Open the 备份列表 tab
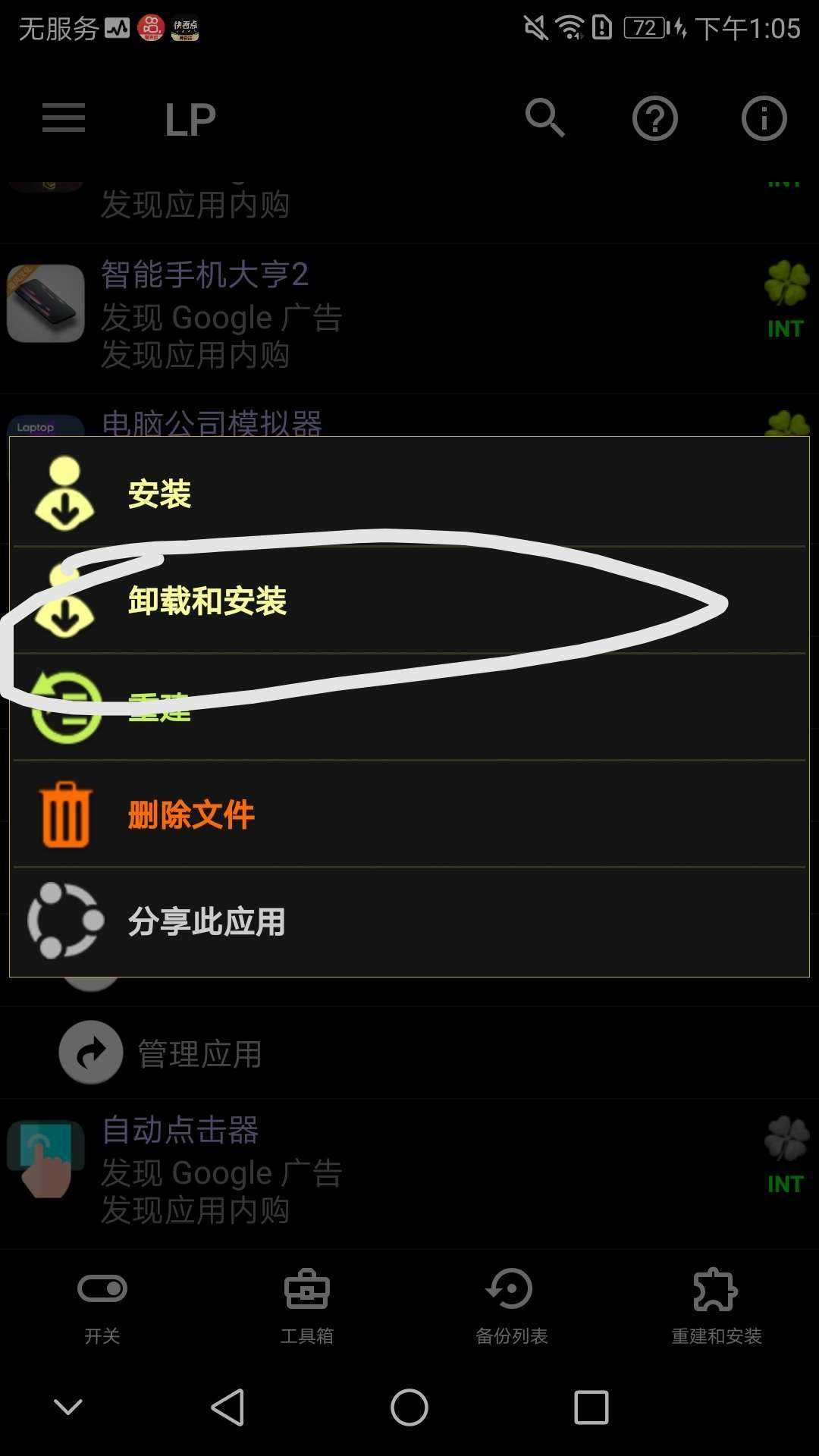Screen dimensions: 819x1456 coord(512,1306)
